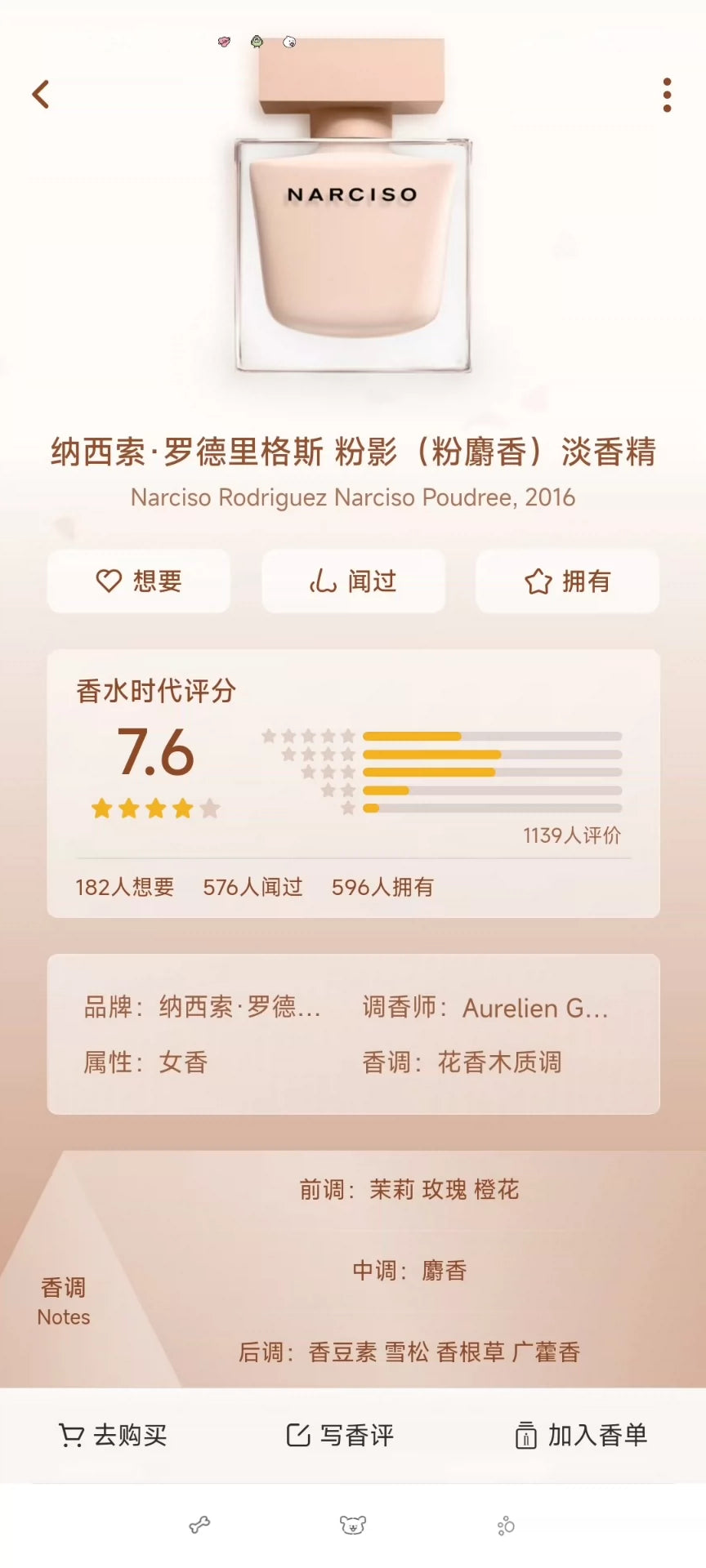Tap 去购买 to buy the perfume
The height and width of the screenshot is (1568, 706).
click(x=113, y=1435)
